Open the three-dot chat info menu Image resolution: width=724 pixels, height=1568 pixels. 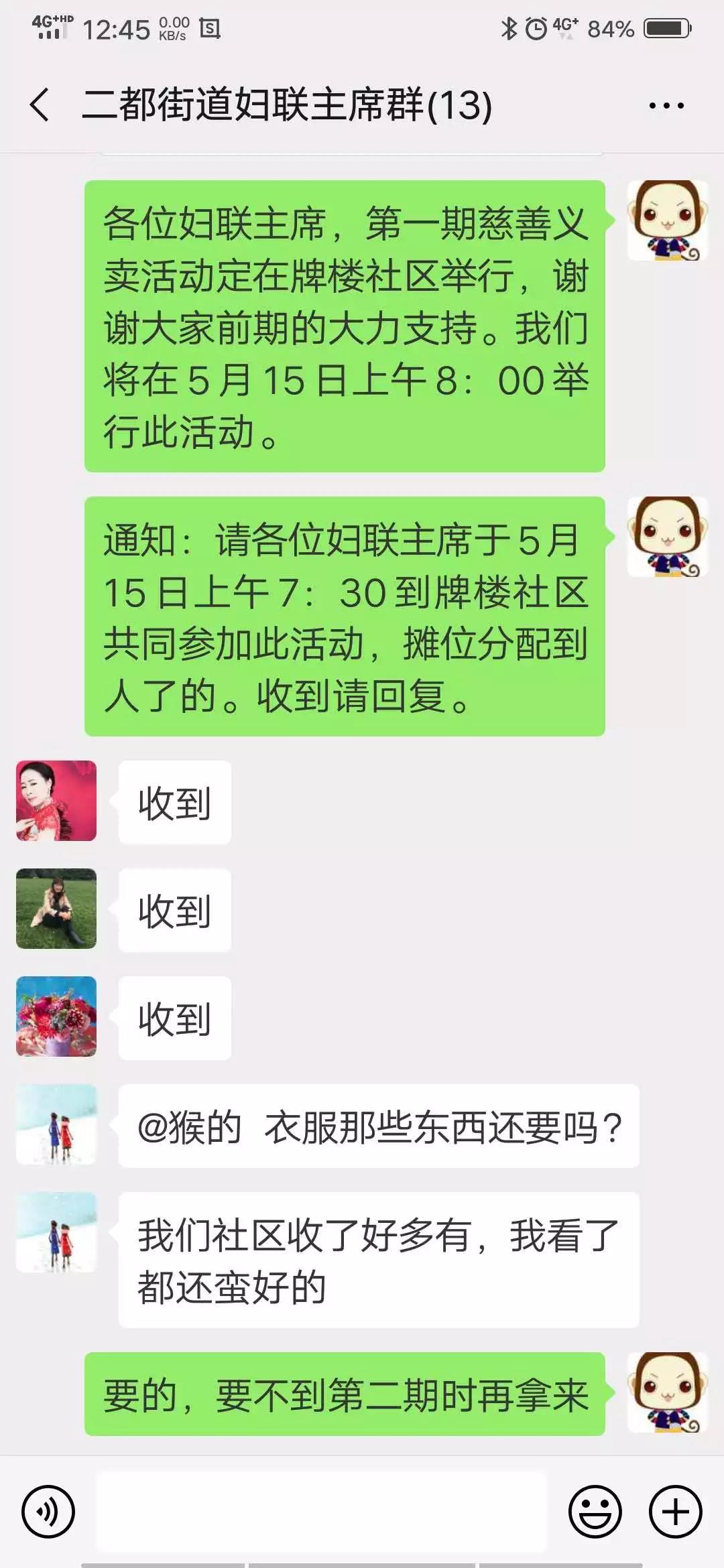coord(666,105)
